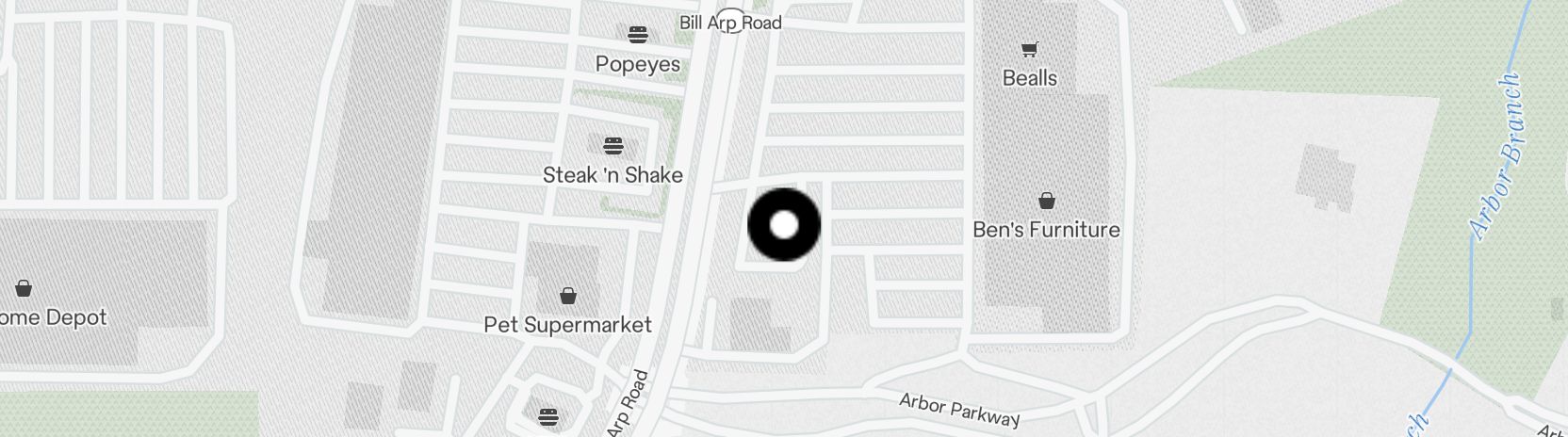Image resolution: width=1568 pixels, height=437 pixels.
Task: Select the Pet Supermarket marker
Action: (x=568, y=297)
